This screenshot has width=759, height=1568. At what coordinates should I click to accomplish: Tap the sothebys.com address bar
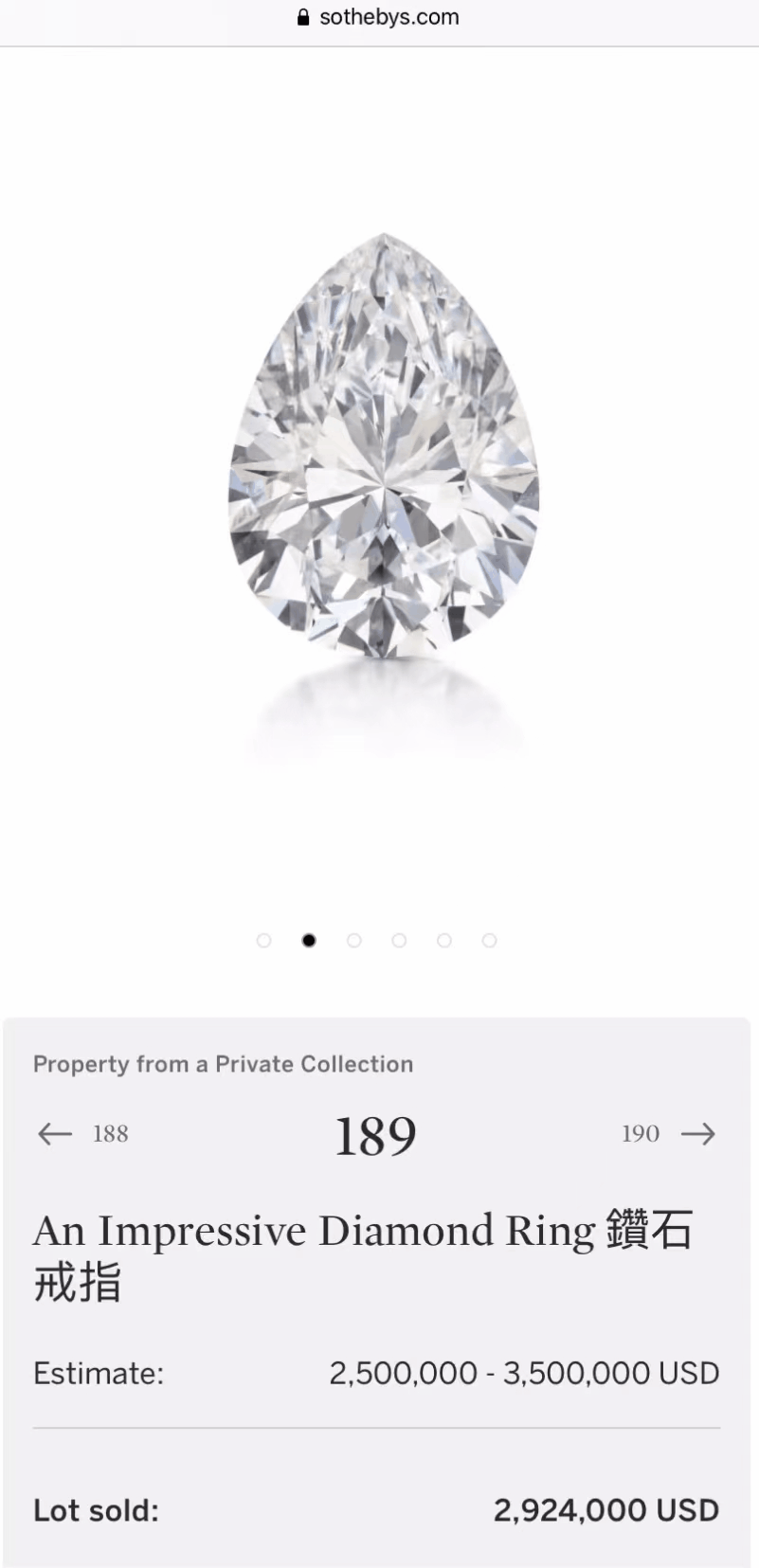pos(379,17)
